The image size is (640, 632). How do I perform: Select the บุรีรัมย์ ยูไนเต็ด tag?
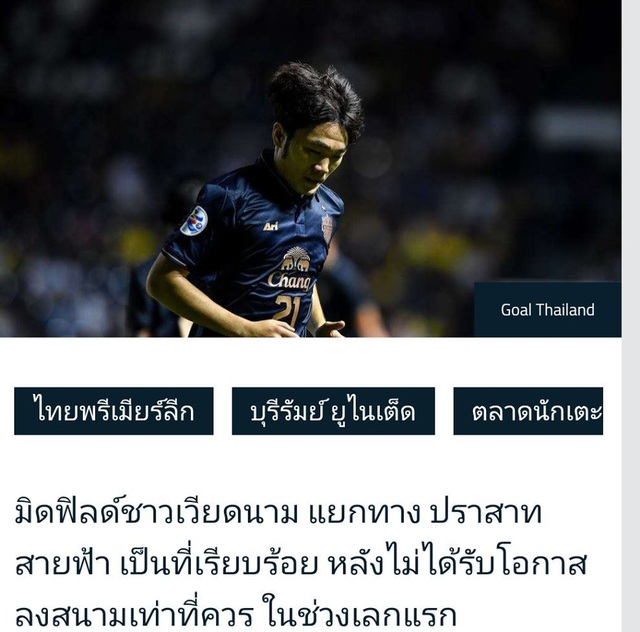[333, 411]
